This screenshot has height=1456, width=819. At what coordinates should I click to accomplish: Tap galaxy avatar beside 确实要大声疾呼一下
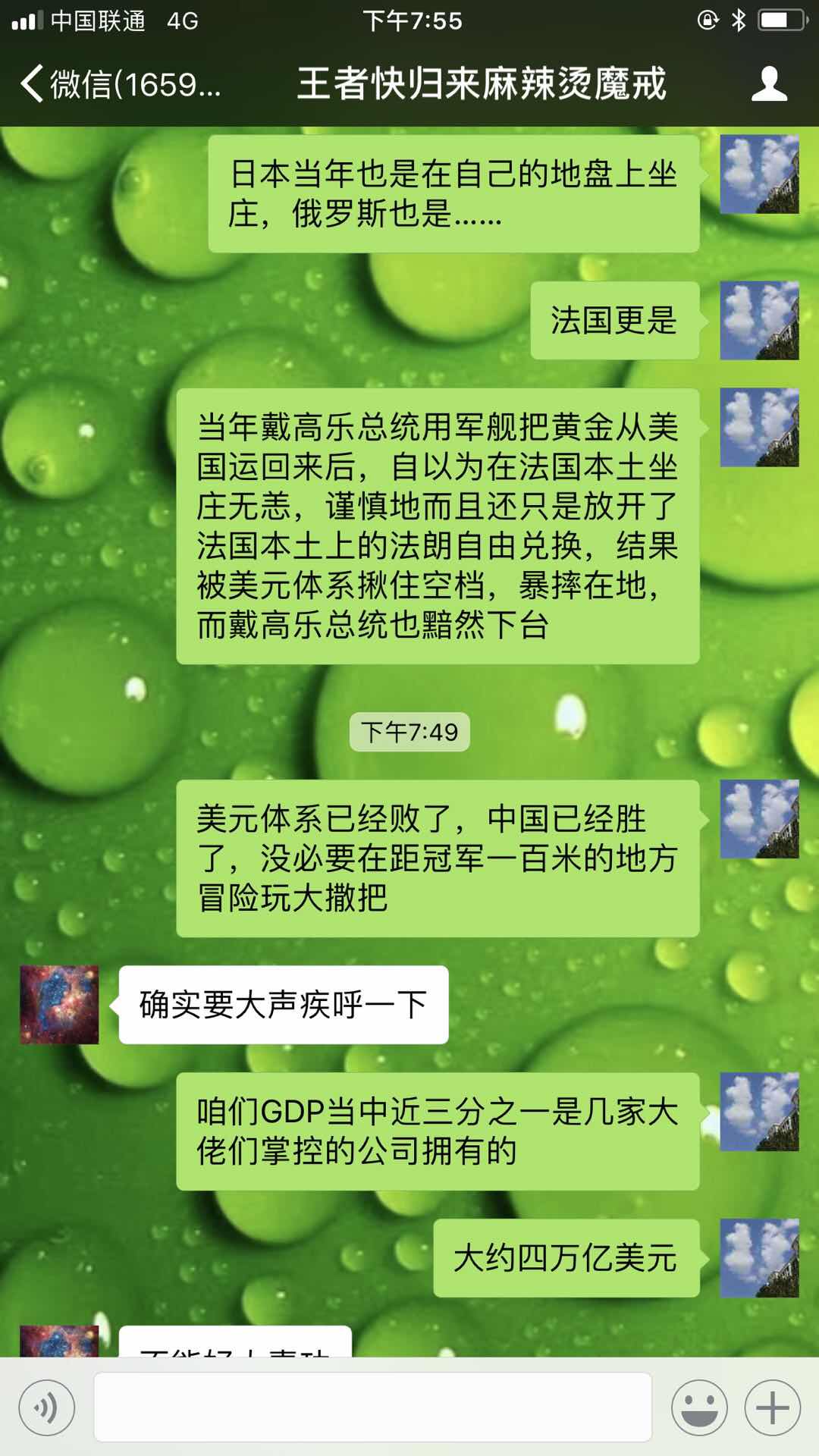[59, 1004]
